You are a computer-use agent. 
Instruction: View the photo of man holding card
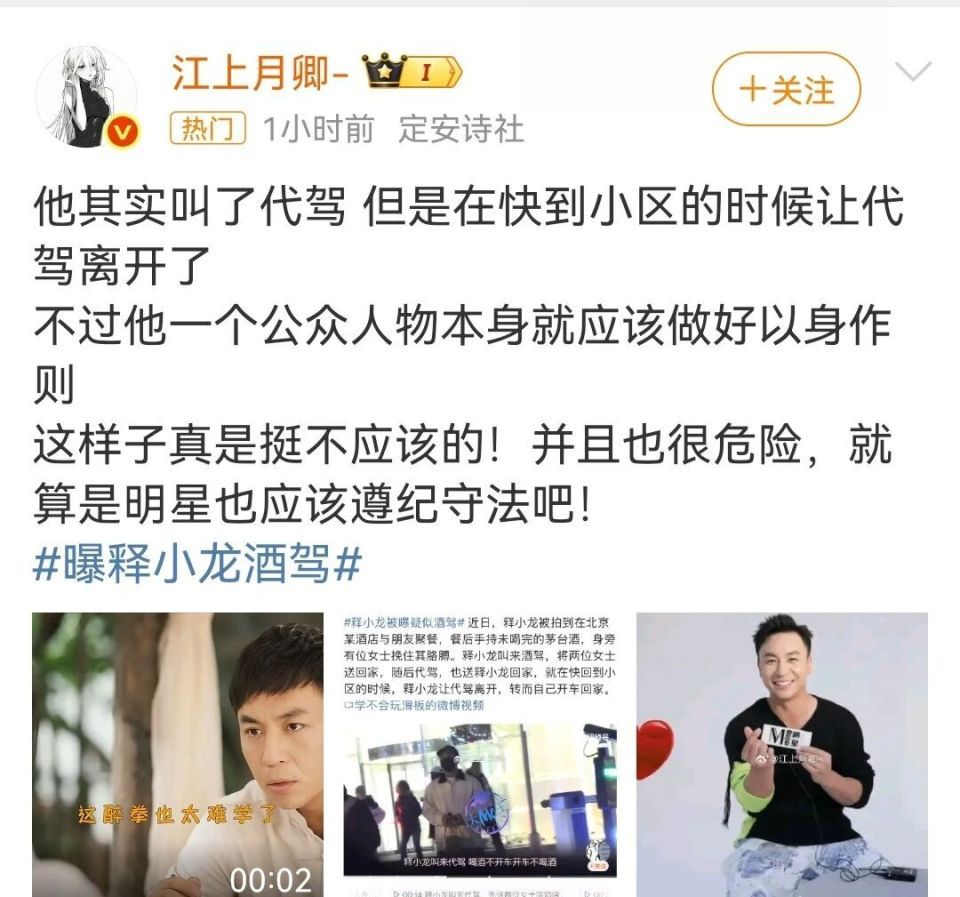782,754
